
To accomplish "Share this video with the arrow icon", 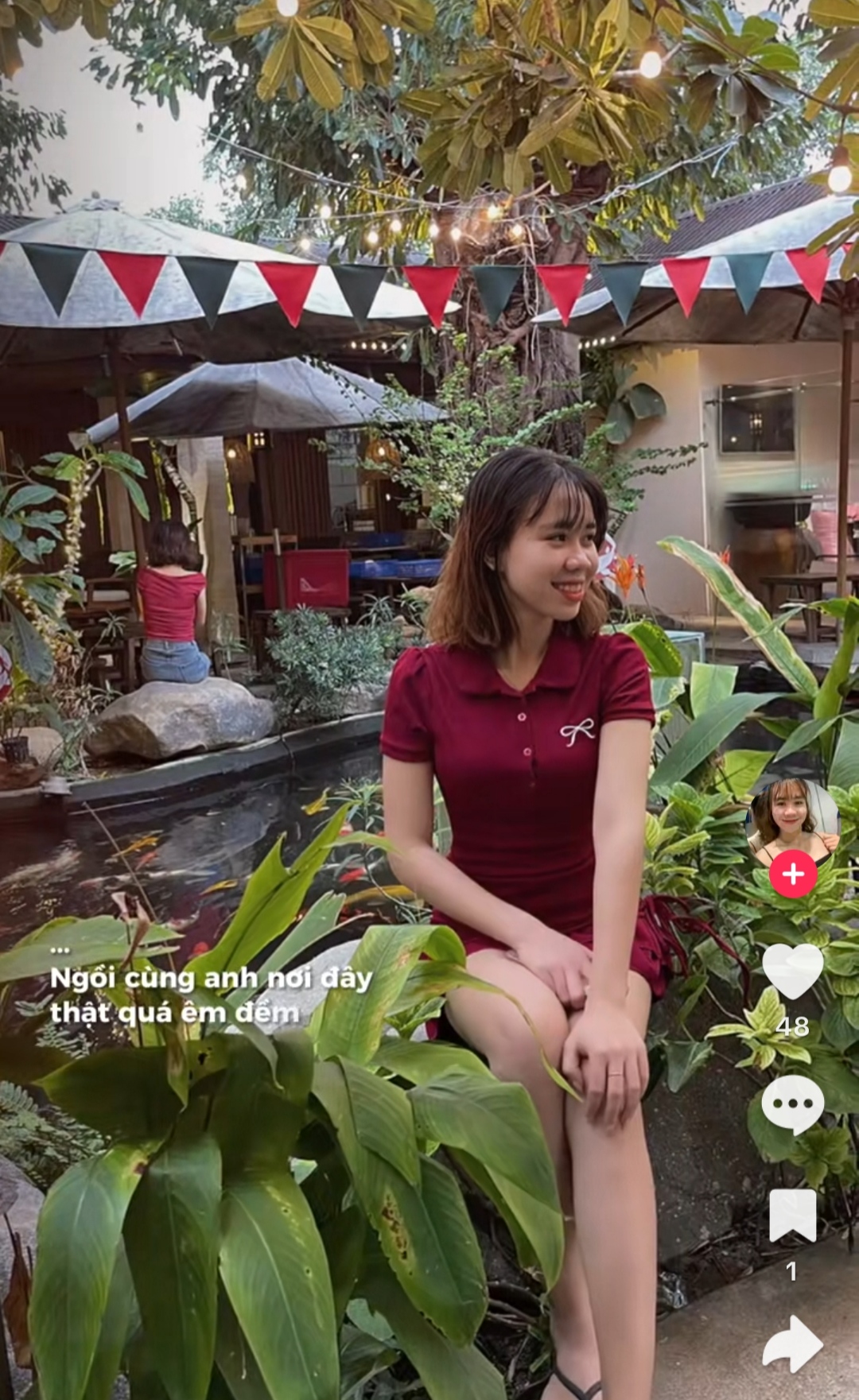I will point(792,1344).
